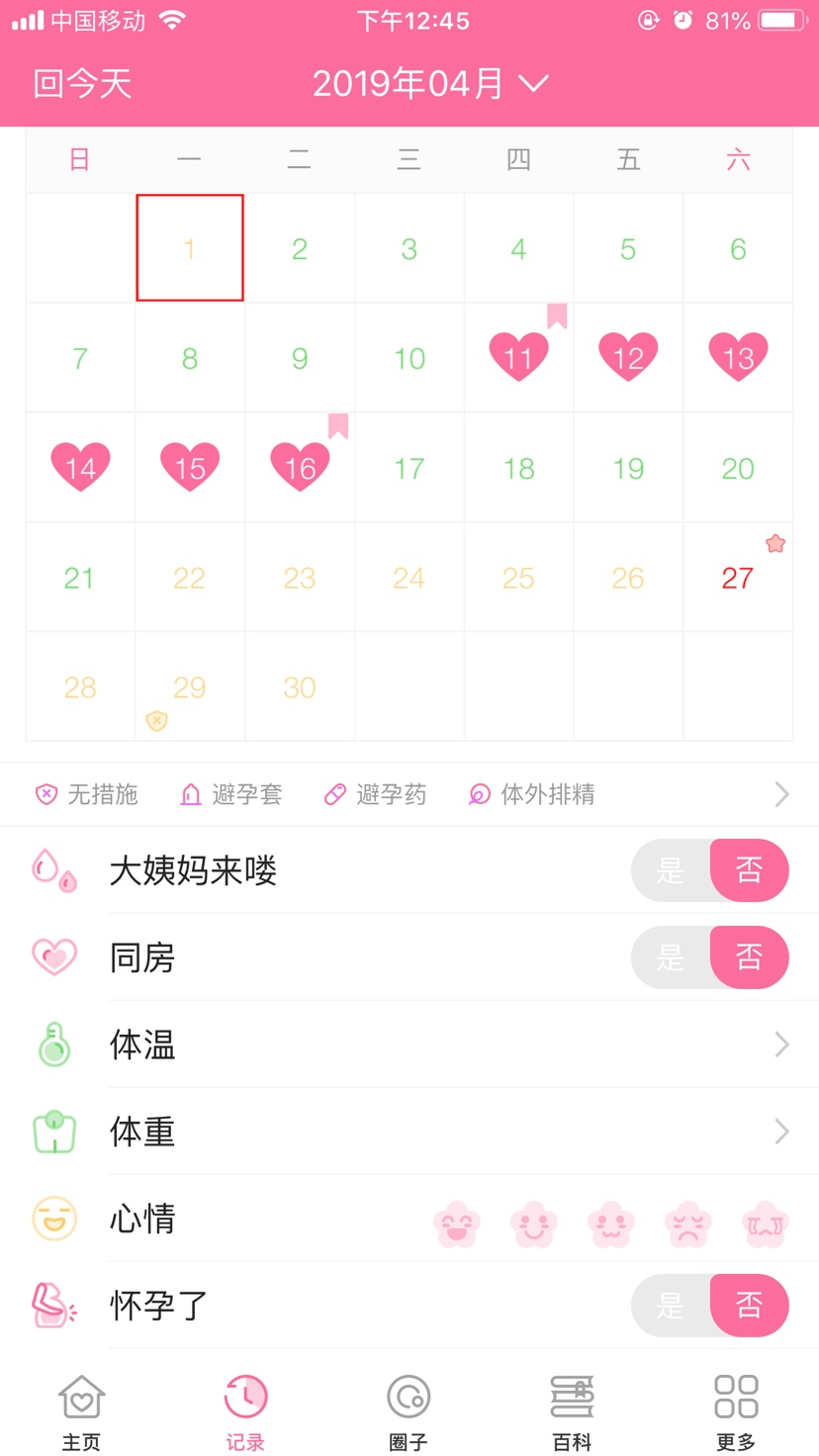Select April 27 on the calendar

point(738,578)
